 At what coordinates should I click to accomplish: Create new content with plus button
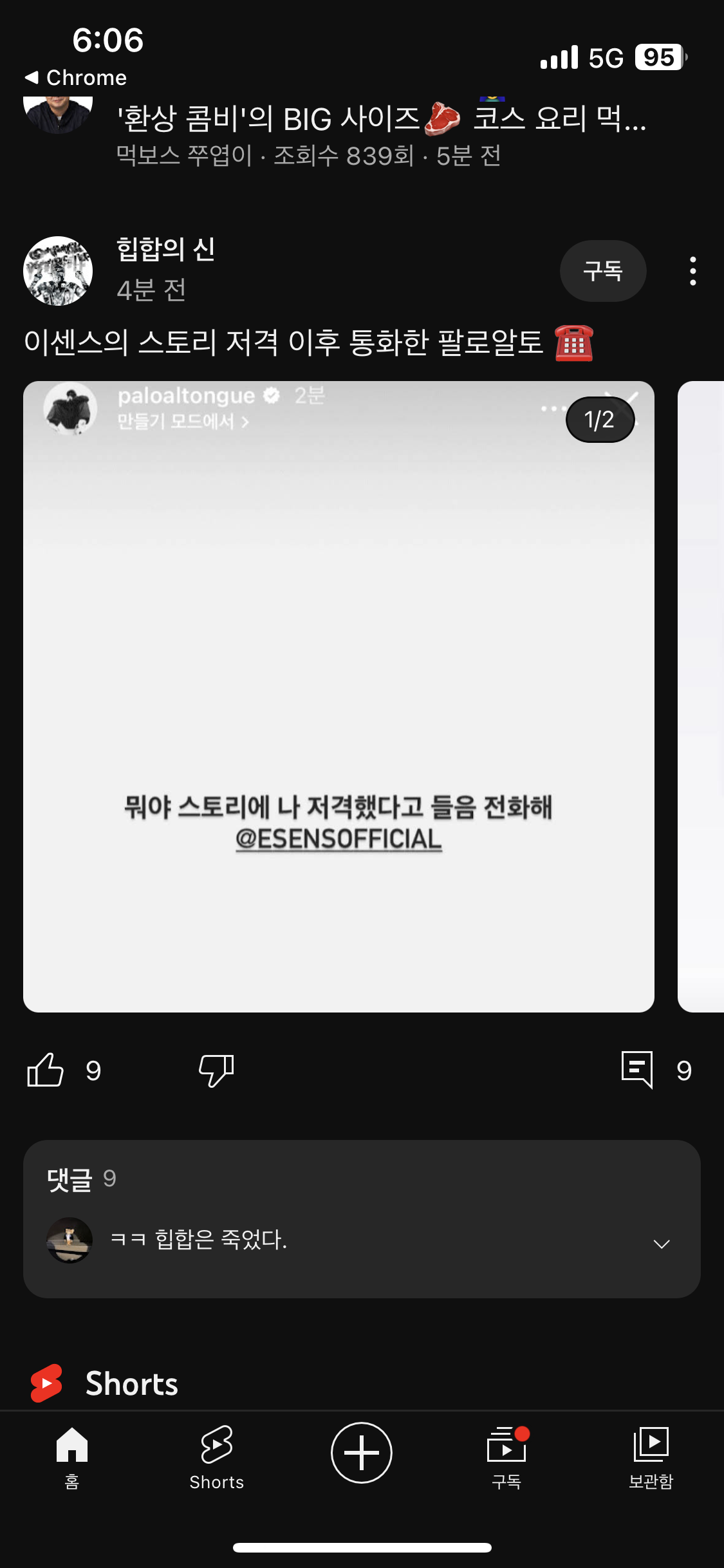362,1453
